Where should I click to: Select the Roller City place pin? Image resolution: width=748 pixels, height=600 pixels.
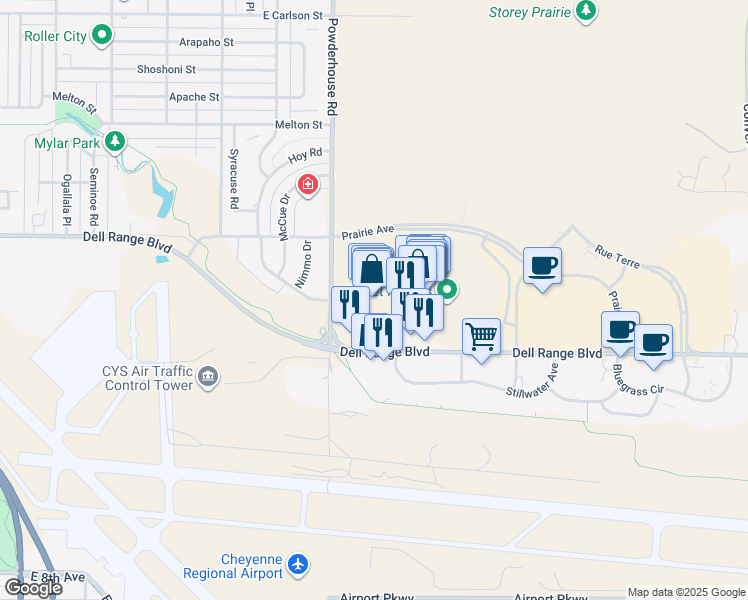pos(102,35)
